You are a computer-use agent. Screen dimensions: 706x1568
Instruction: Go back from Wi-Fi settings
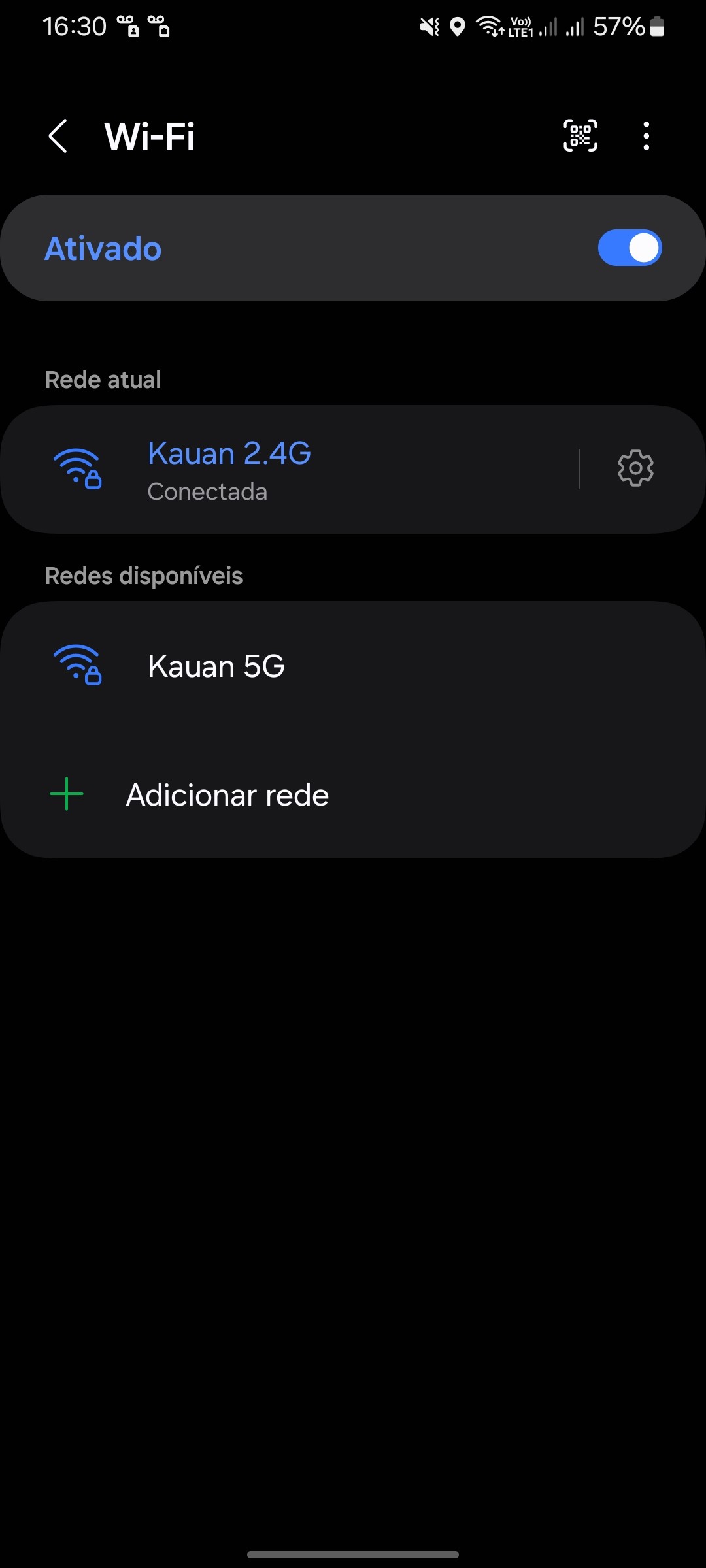click(x=58, y=137)
